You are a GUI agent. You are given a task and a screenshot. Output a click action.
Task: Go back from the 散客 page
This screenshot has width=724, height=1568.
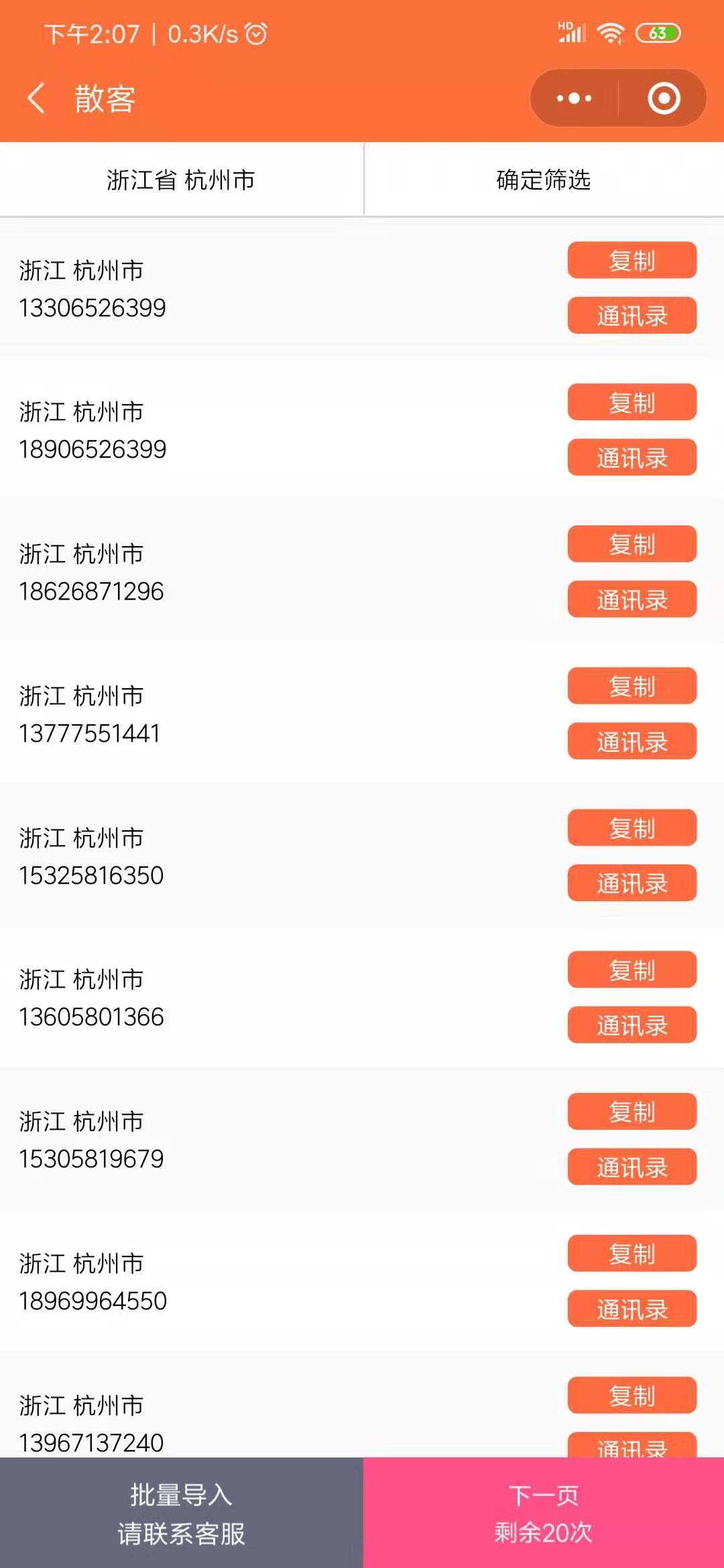coord(36,99)
